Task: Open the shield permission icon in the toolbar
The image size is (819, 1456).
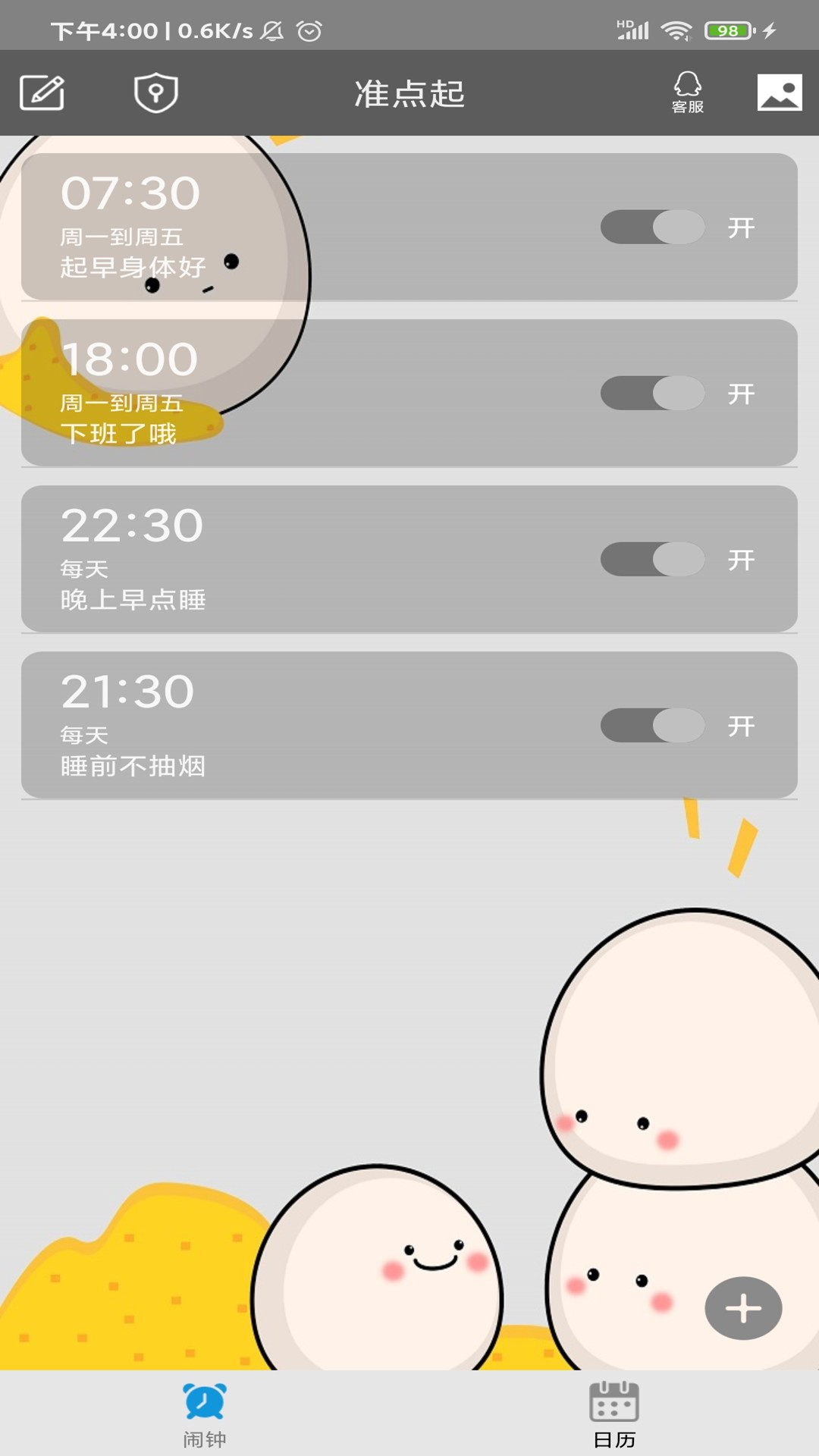Action: [154, 93]
